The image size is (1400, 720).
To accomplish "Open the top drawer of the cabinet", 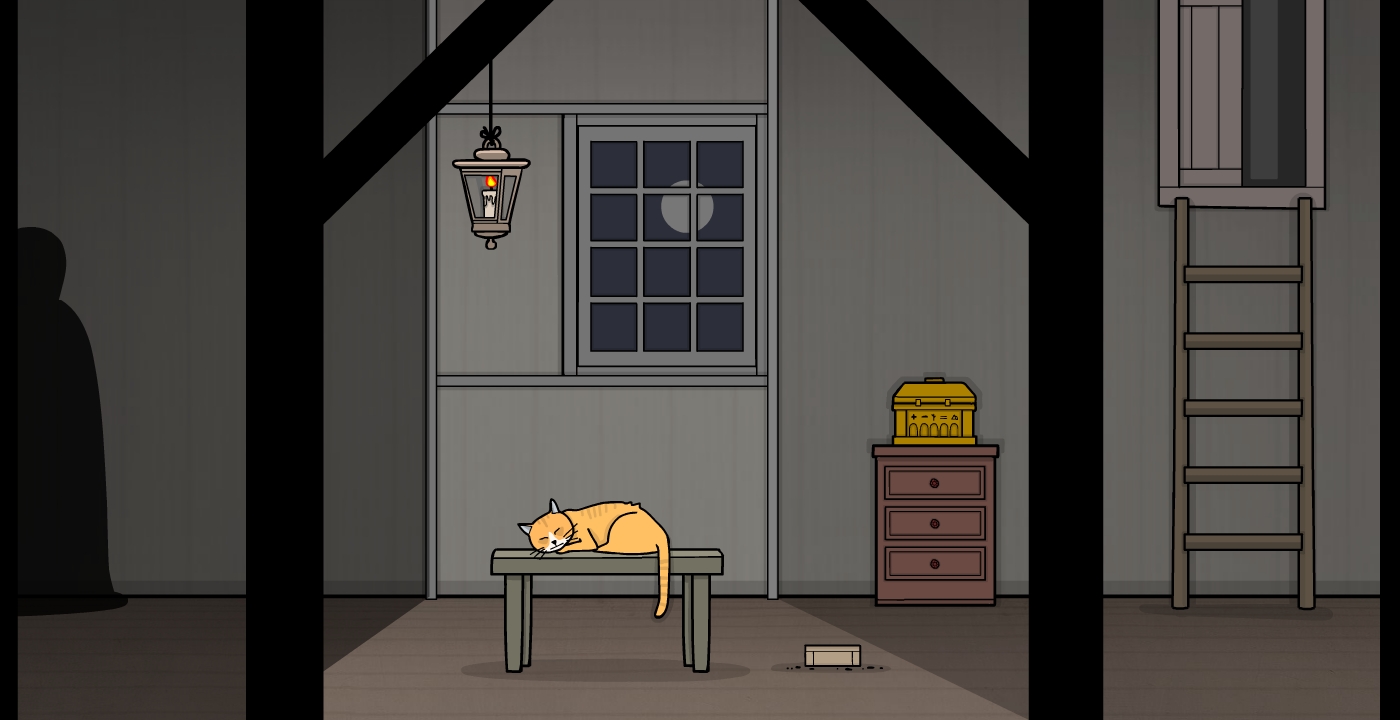I will coord(934,483).
